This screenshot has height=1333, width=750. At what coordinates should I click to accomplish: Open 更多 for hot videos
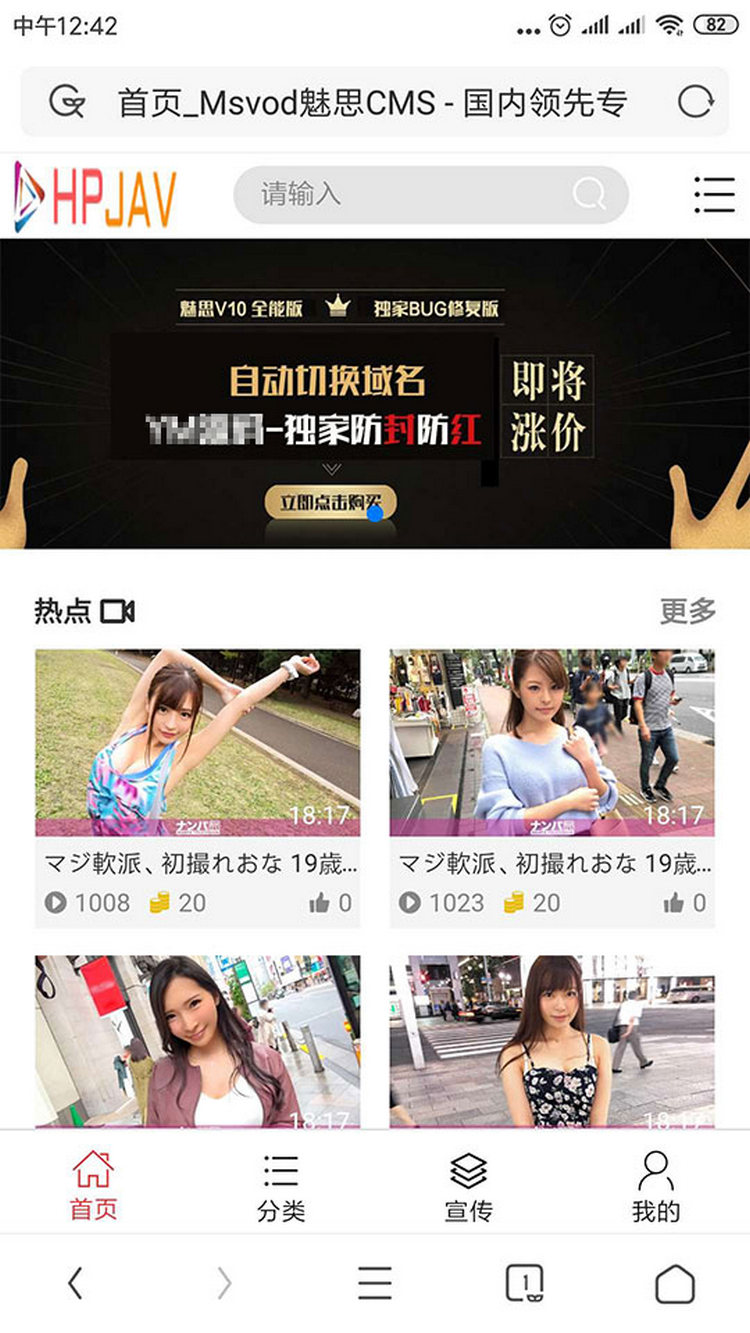(x=688, y=611)
